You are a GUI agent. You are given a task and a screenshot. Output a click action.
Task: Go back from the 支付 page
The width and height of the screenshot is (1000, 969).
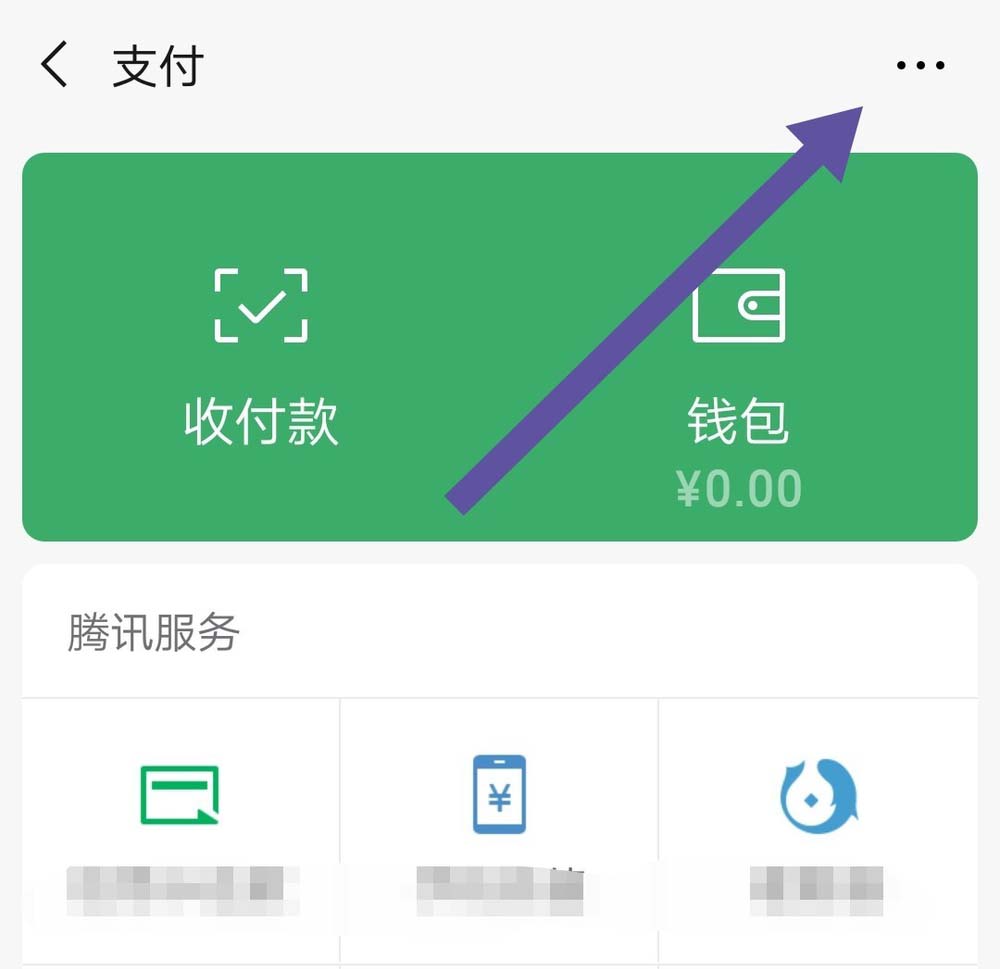[55, 66]
